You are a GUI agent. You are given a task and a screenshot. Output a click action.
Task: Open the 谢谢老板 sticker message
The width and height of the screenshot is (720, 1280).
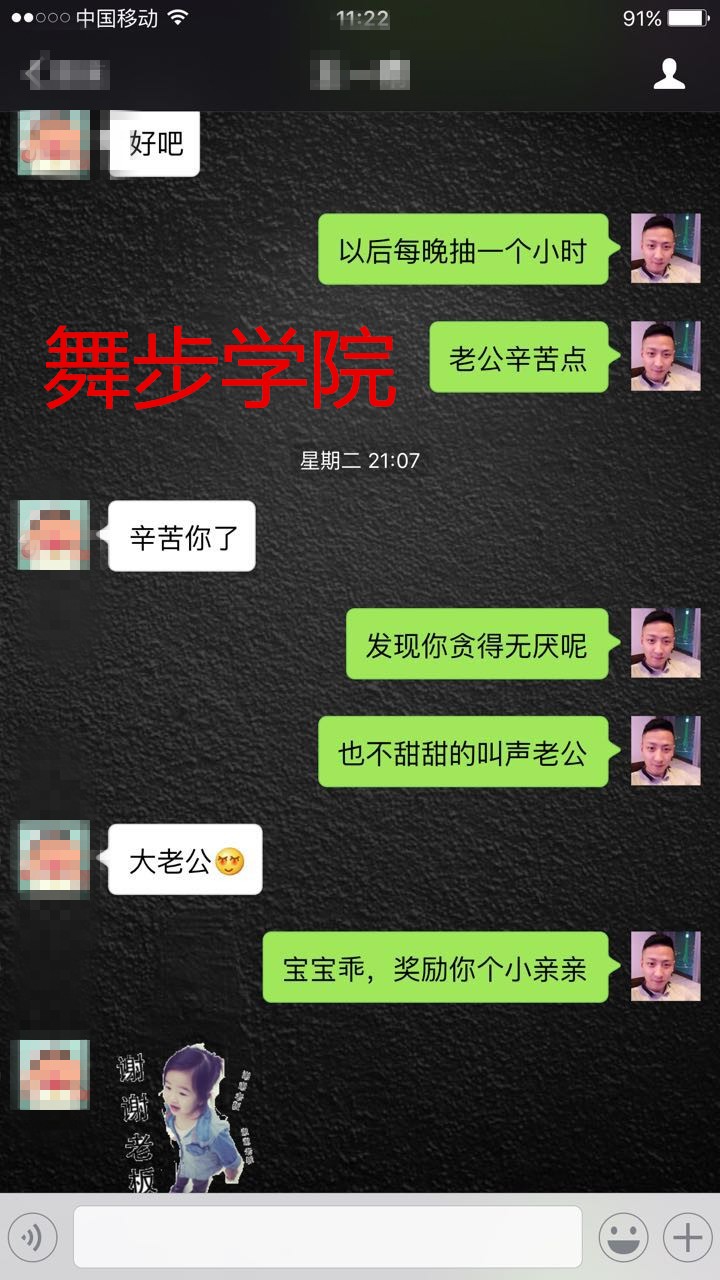pos(187,1115)
